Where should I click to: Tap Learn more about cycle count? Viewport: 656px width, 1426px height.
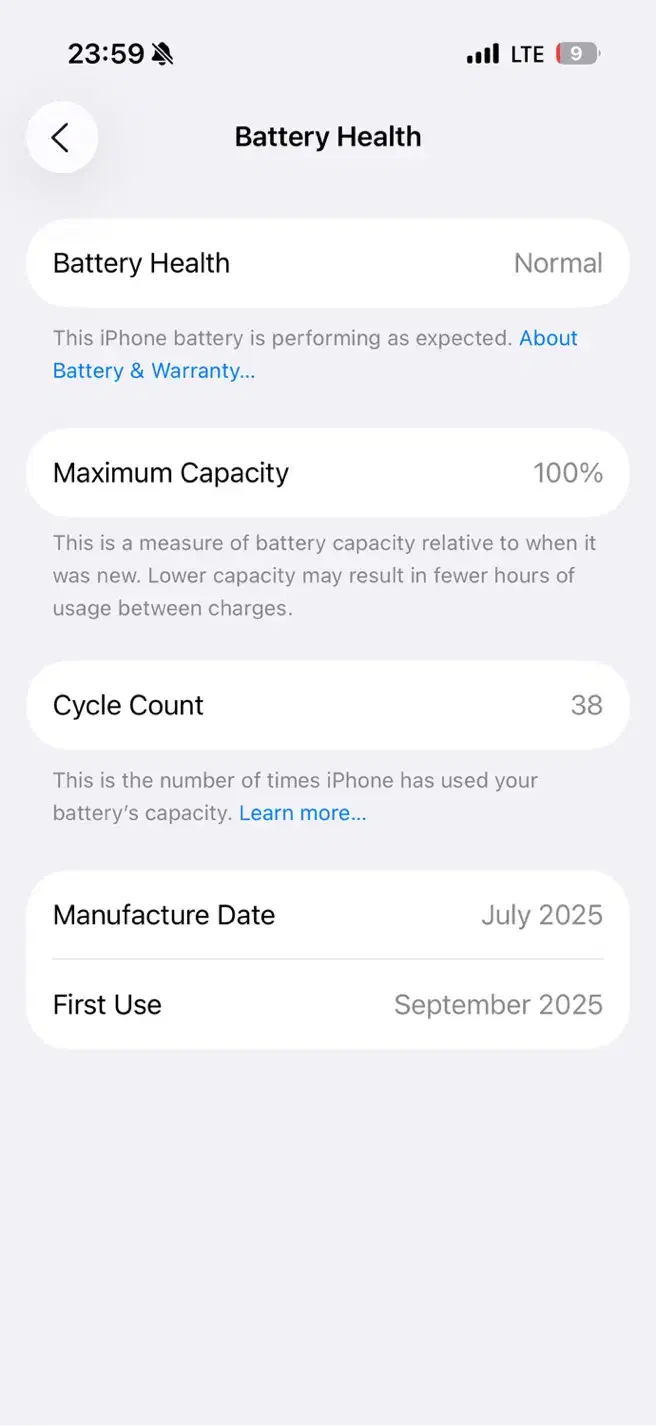(x=302, y=813)
